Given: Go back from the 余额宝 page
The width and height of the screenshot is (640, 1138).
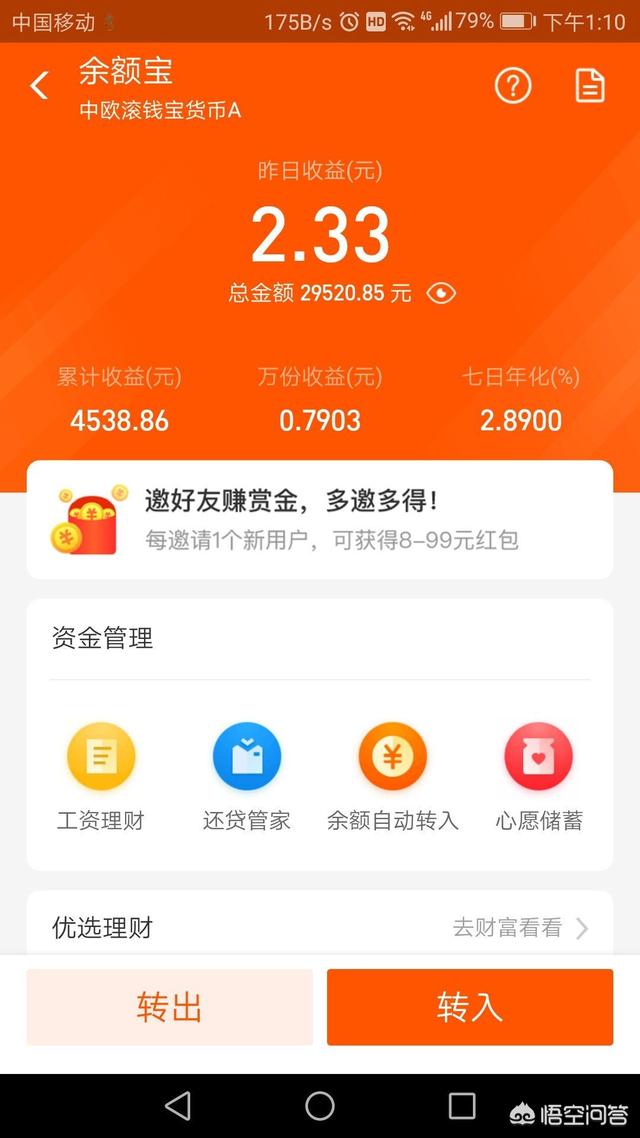Looking at the screenshot, I should pyautogui.click(x=39, y=86).
